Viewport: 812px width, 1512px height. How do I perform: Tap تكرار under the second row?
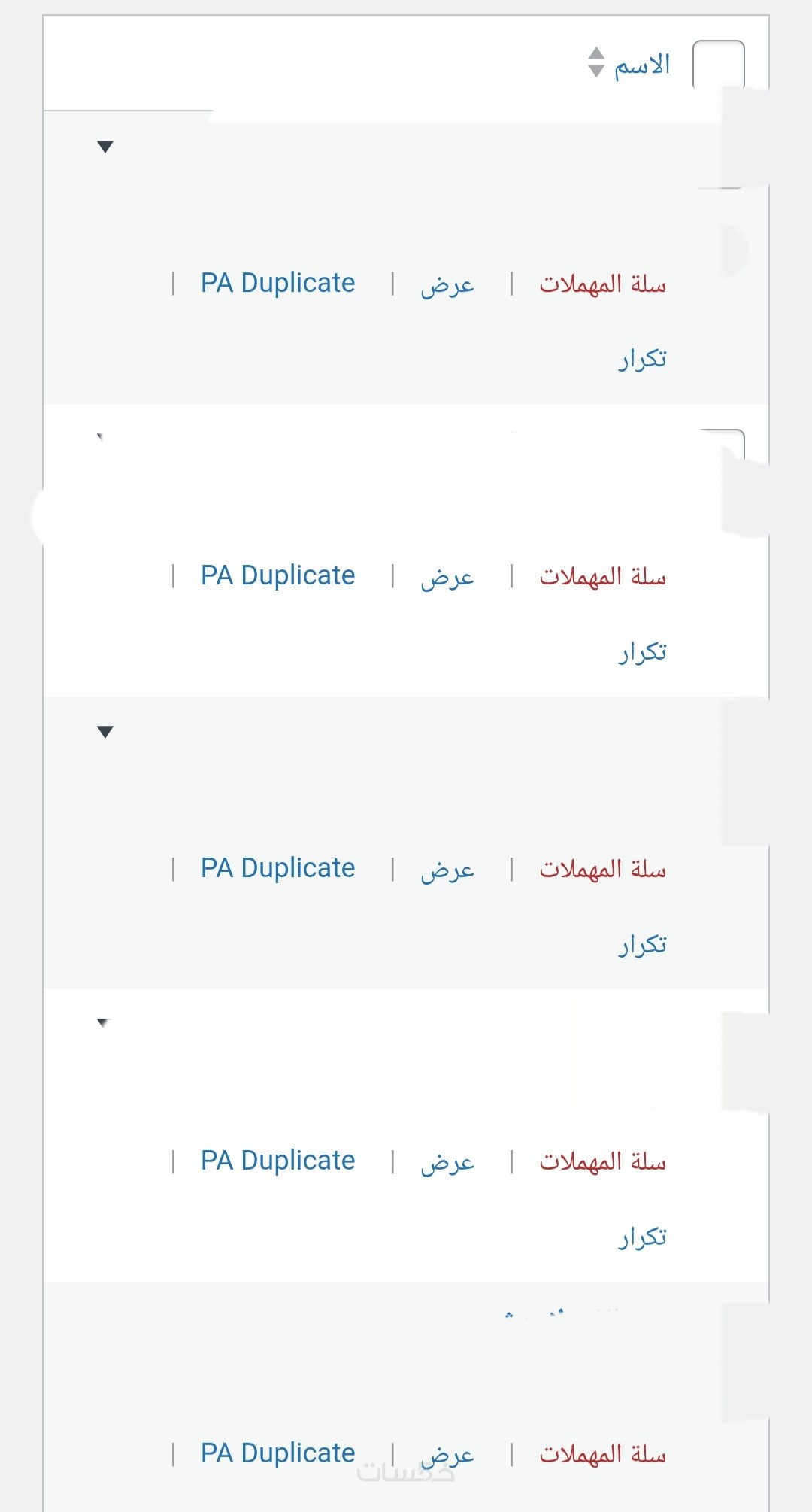[642, 651]
